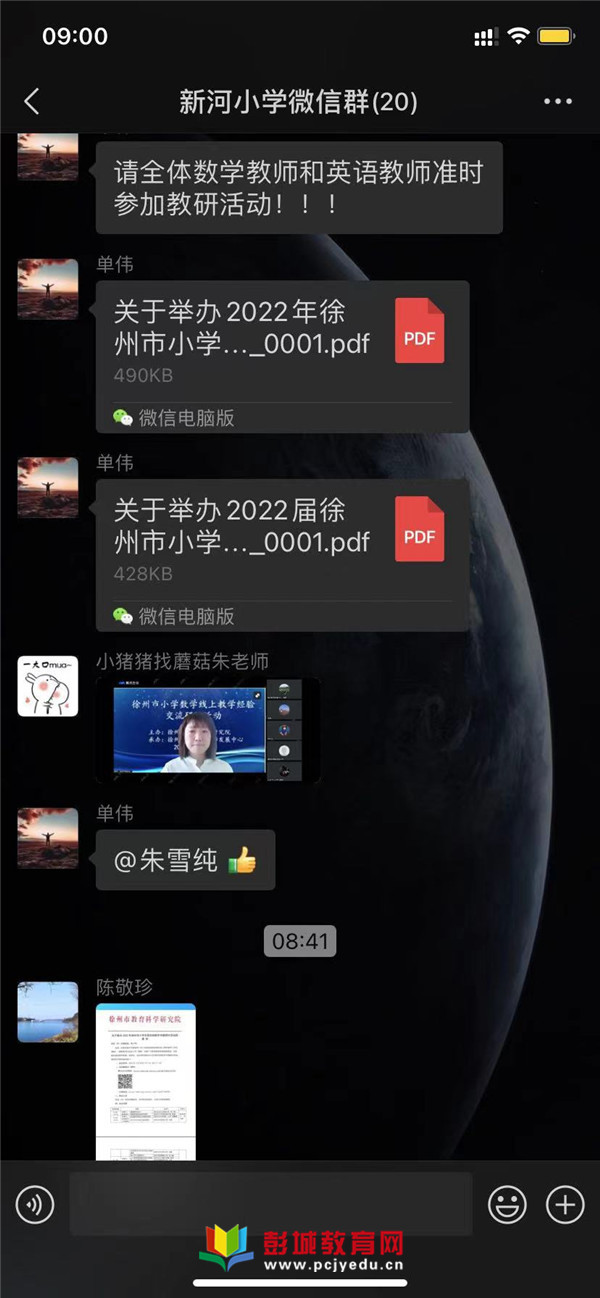Open the plus attachment menu
600x1298 pixels.
[x=565, y=1204]
